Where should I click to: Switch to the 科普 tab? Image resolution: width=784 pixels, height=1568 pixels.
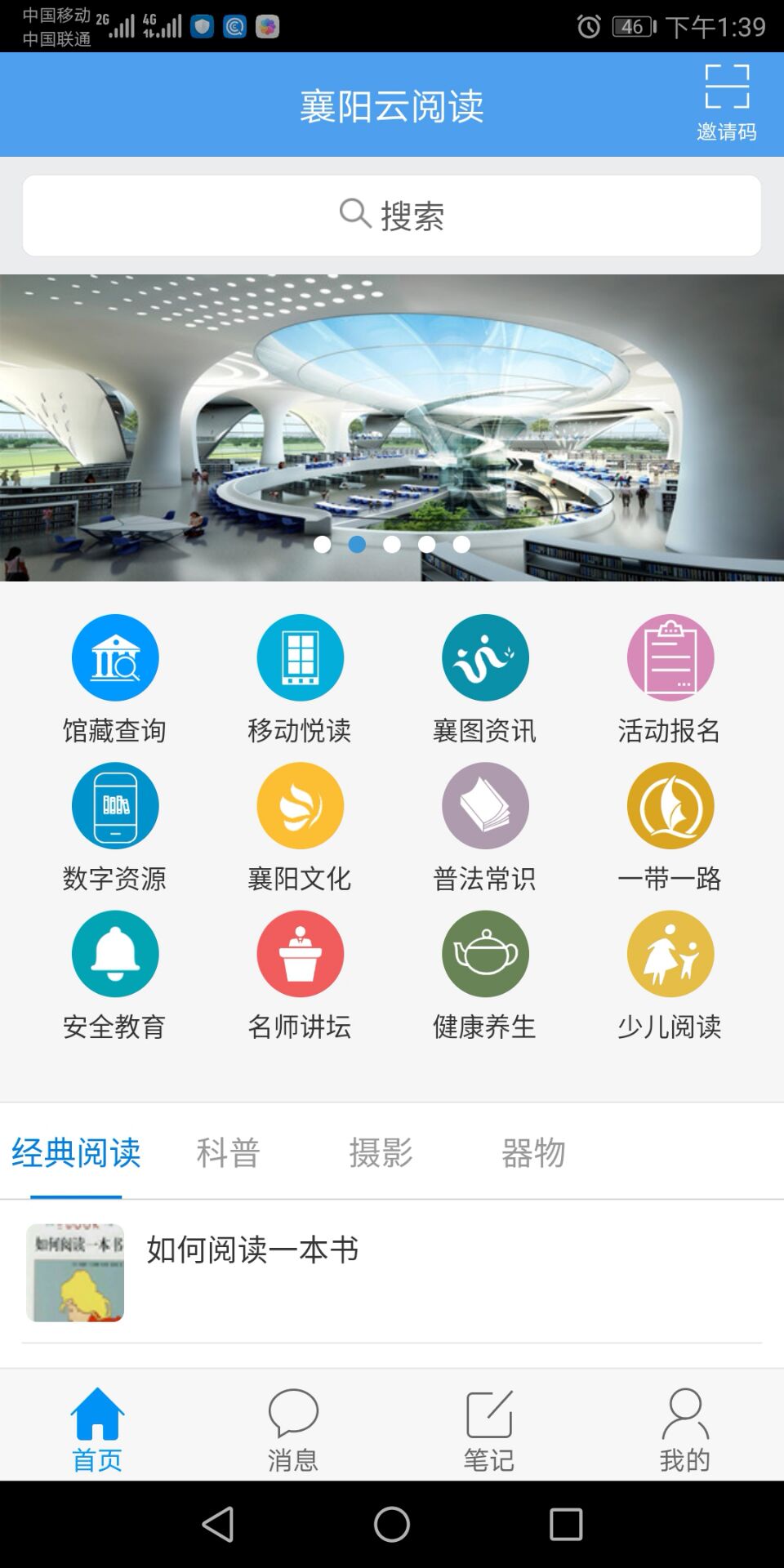(228, 1152)
